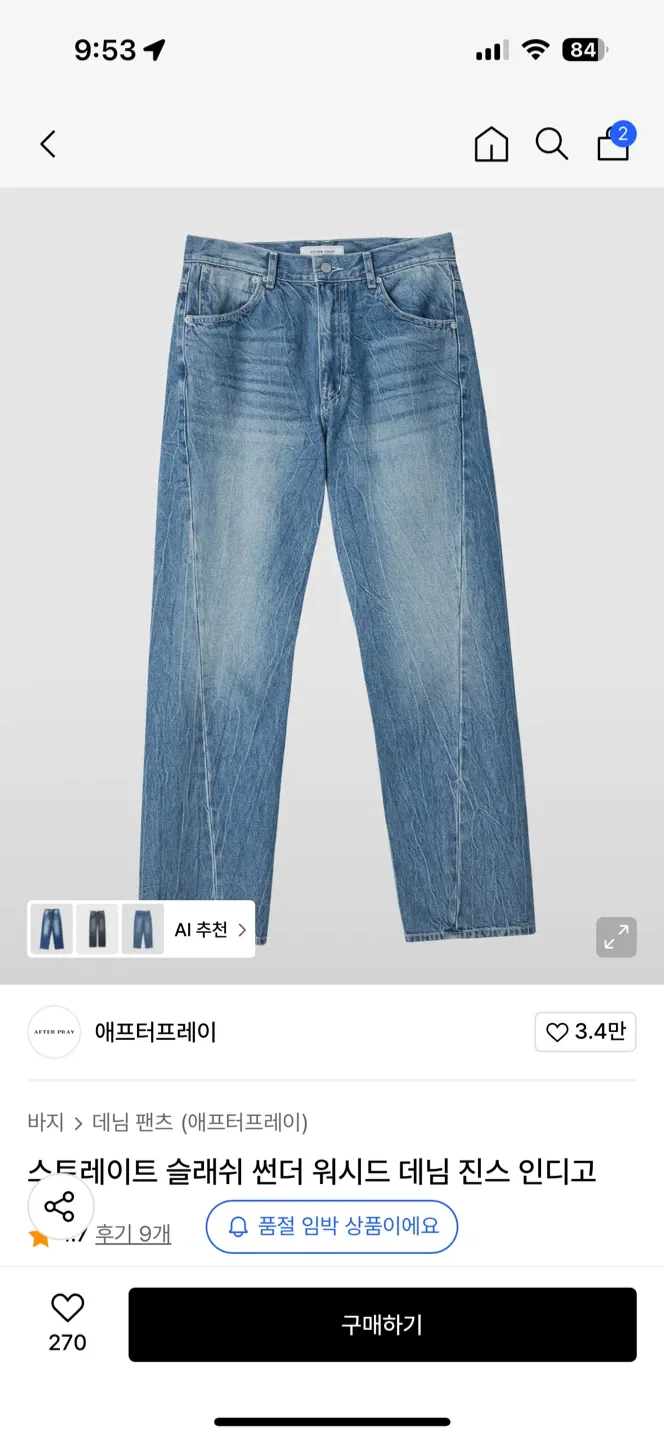664x1440 pixels.
Task: Open the shopping bag with 2 items
Action: (614, 144)
